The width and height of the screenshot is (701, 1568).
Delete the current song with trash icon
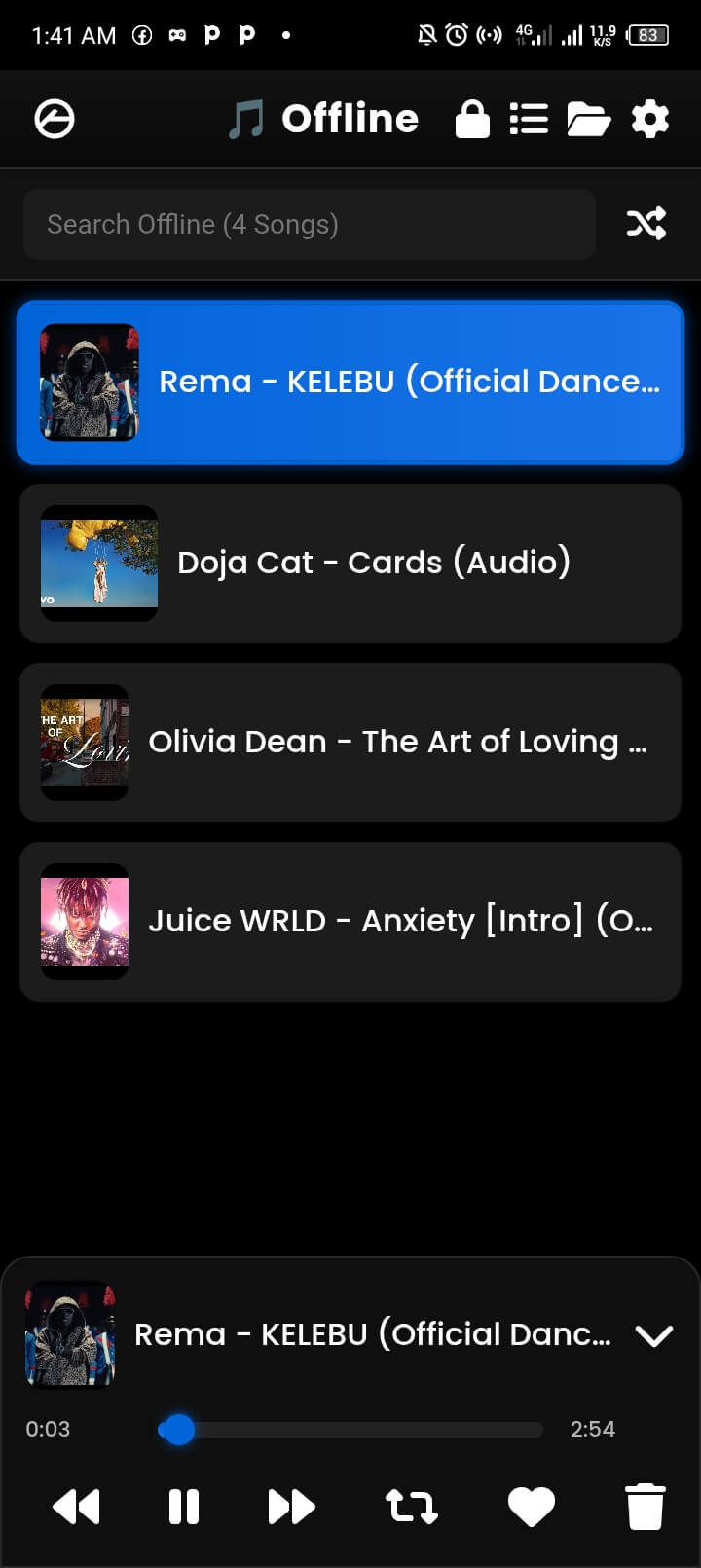[x=645, y=1507]
